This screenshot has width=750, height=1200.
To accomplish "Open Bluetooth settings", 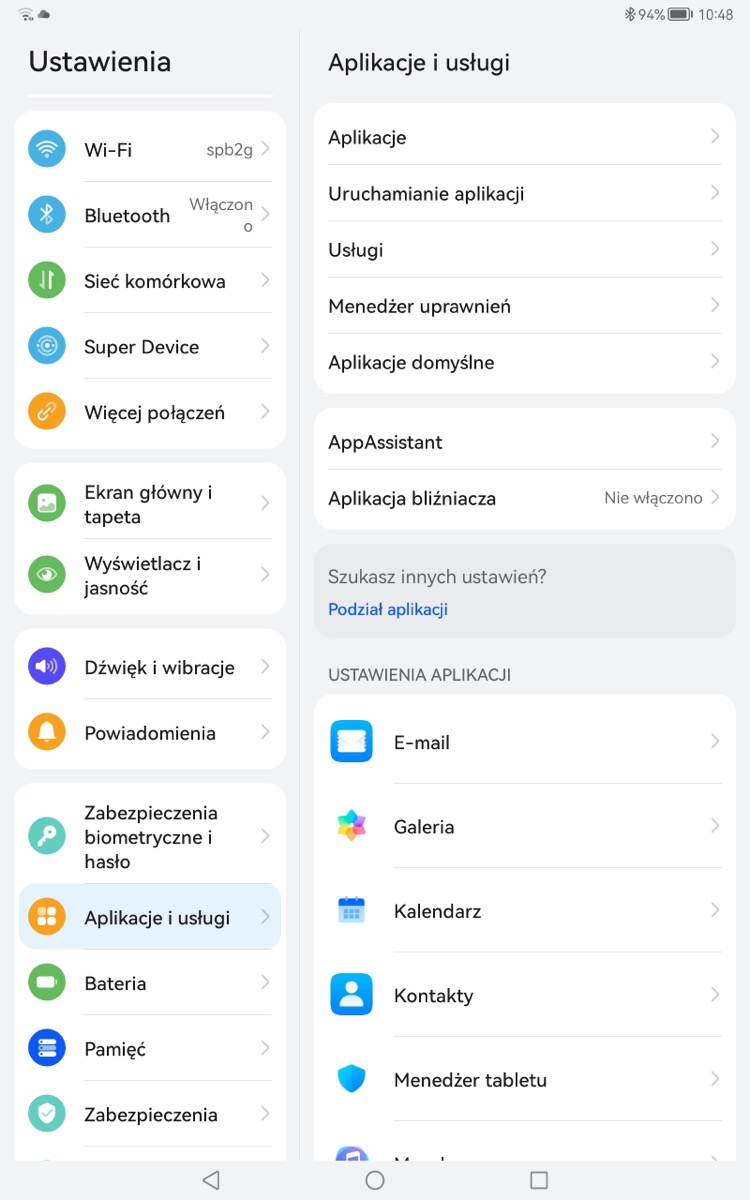I will pyautogui.click(x=150, y=215).
